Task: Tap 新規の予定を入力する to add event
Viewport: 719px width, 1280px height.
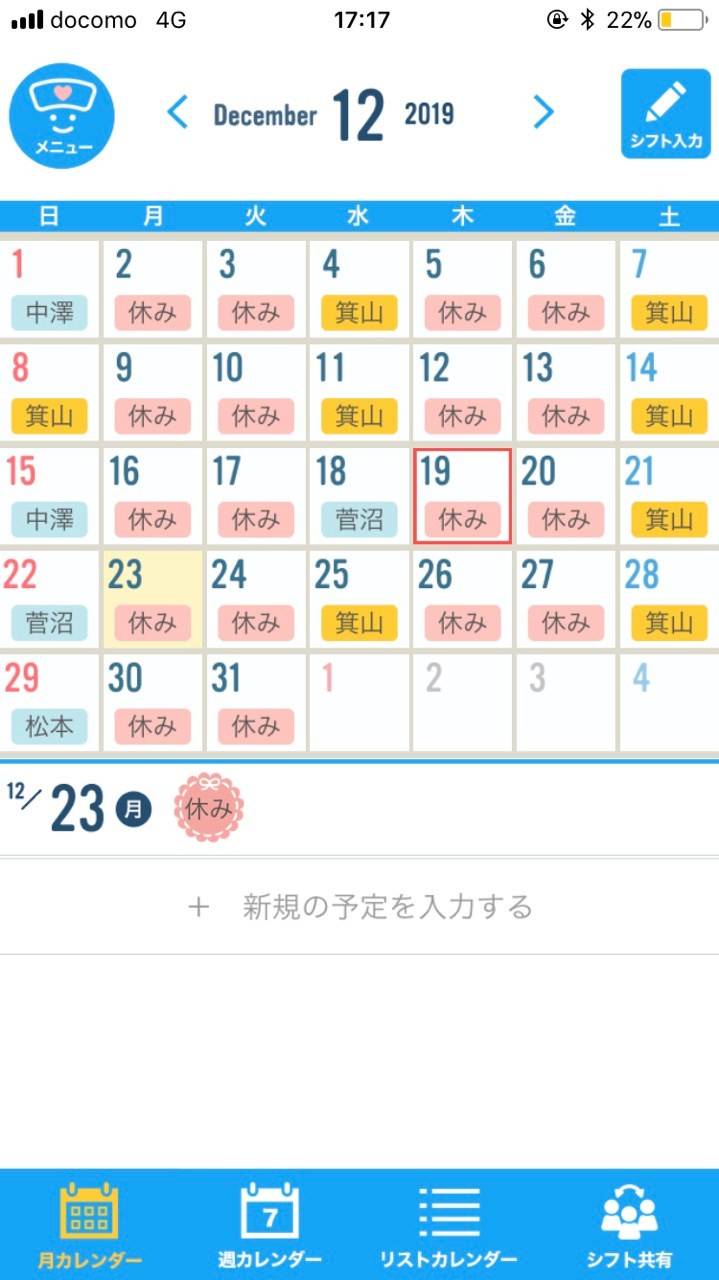Action: coord(360,907)
